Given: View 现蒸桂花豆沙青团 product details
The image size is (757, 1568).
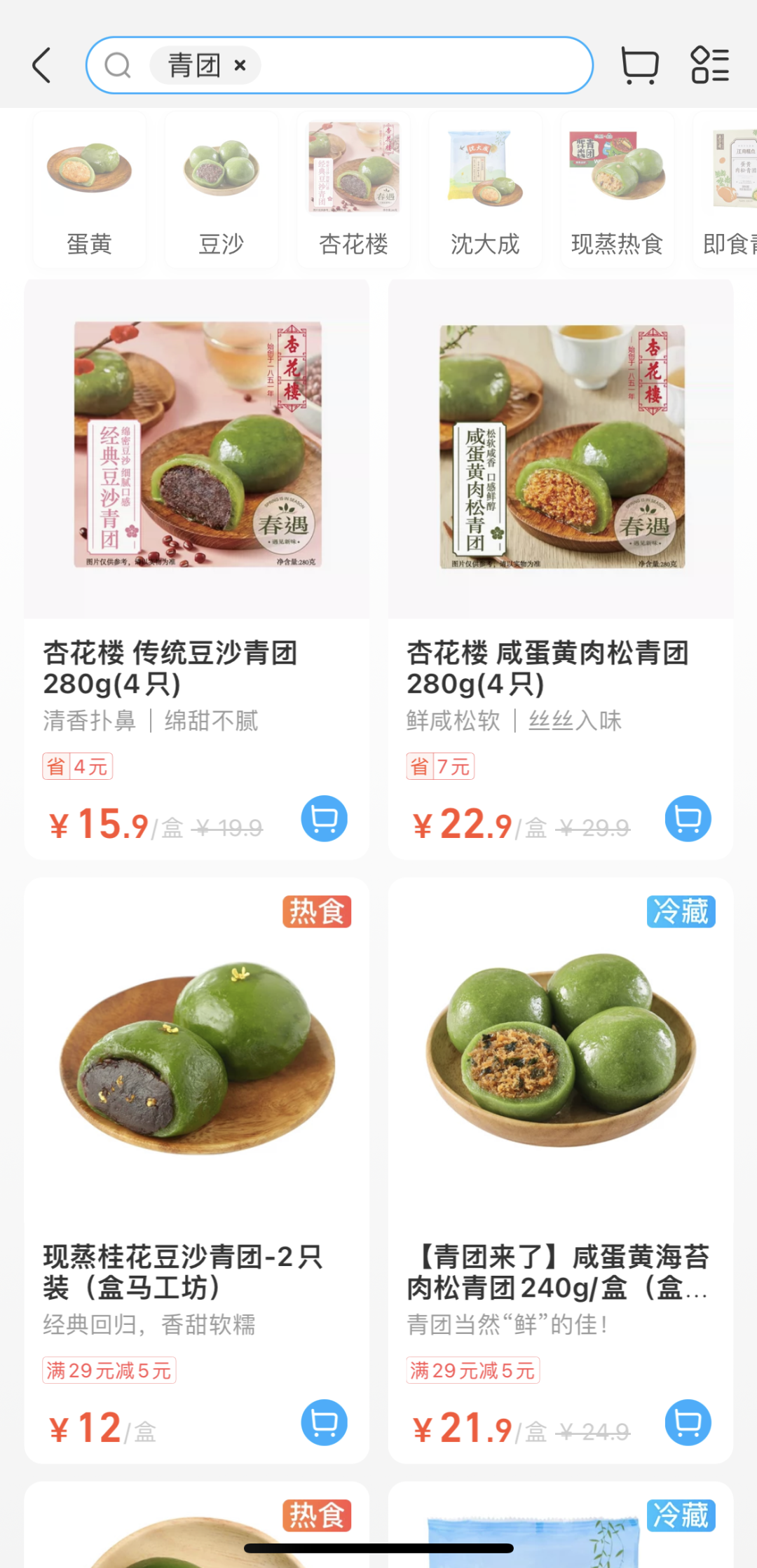Looking at the screenshot, I should coord(197,1058).
